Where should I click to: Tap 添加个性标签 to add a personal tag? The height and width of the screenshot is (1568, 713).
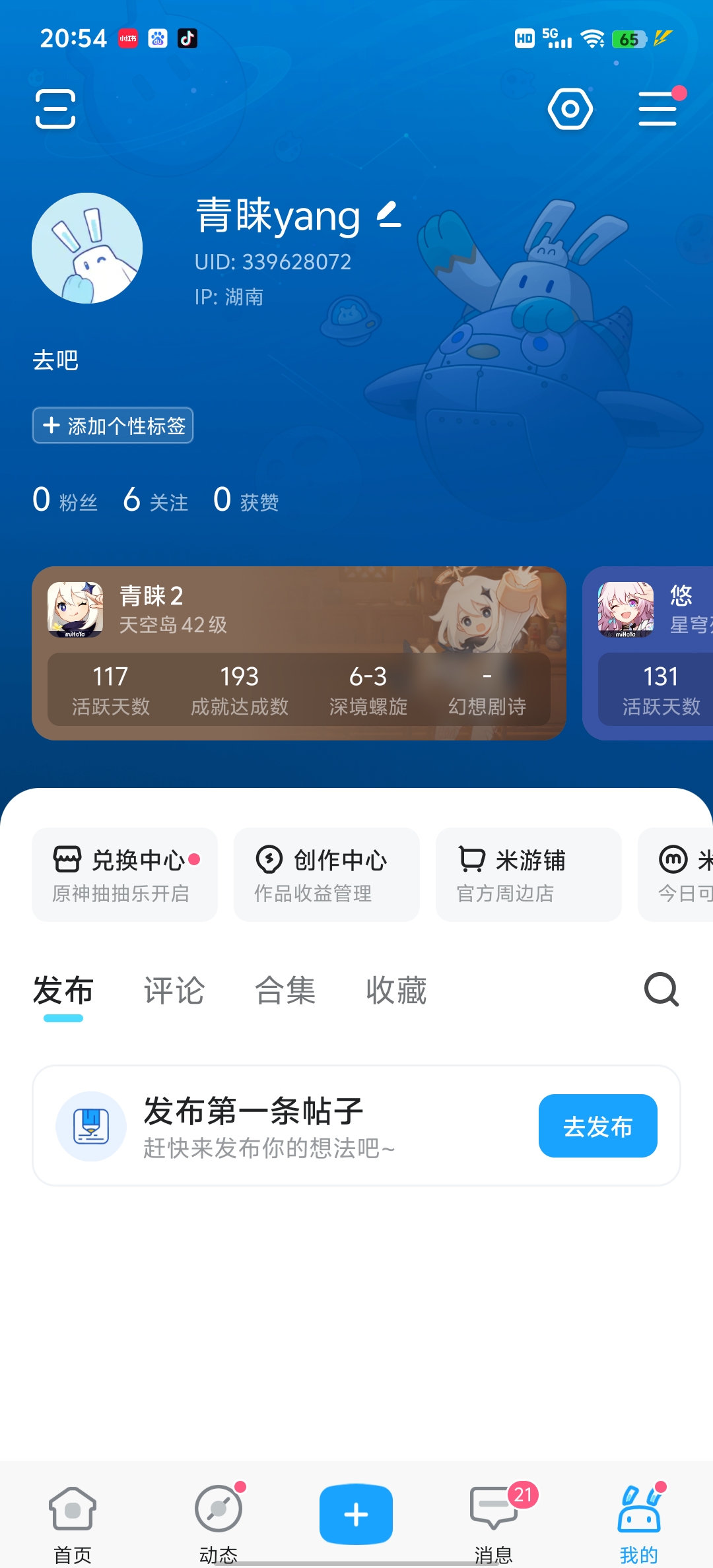tap(112, 426)
